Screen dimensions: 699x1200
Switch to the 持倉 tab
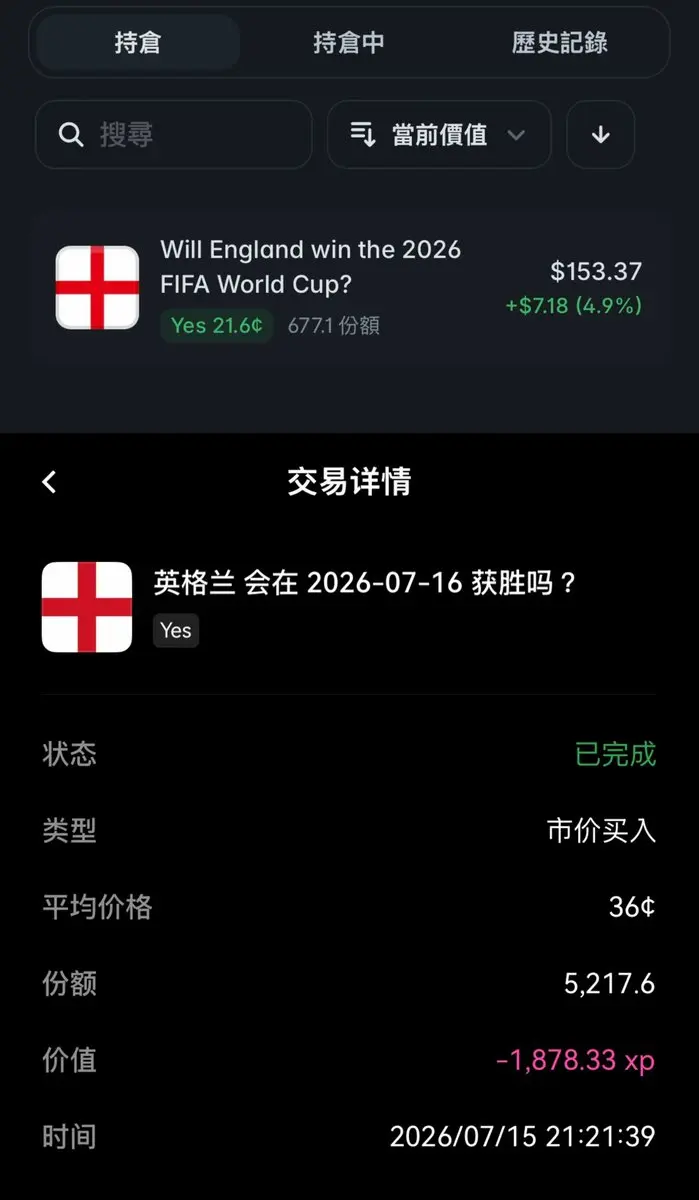pyautogui.click(x=137, y=43)
